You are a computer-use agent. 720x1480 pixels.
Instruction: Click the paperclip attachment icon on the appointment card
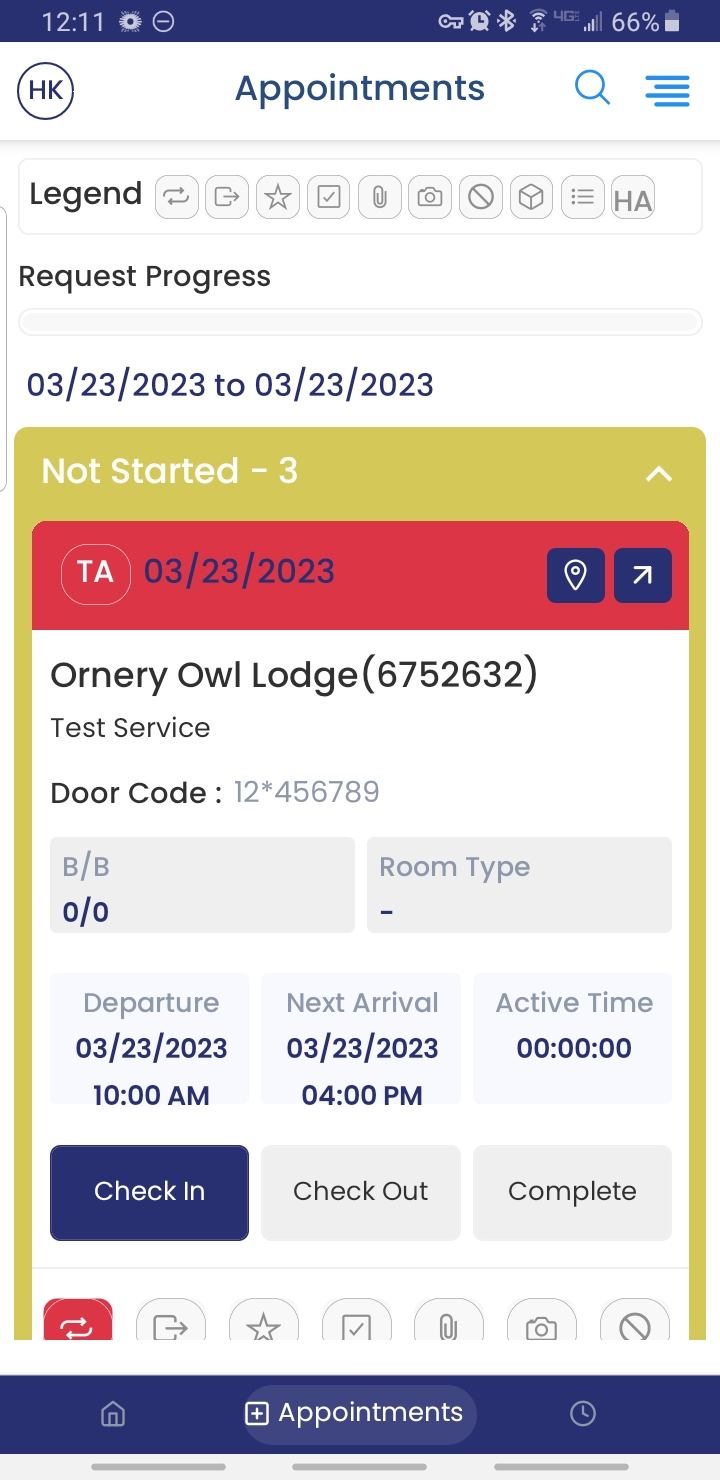click(x=448, y=1325)
